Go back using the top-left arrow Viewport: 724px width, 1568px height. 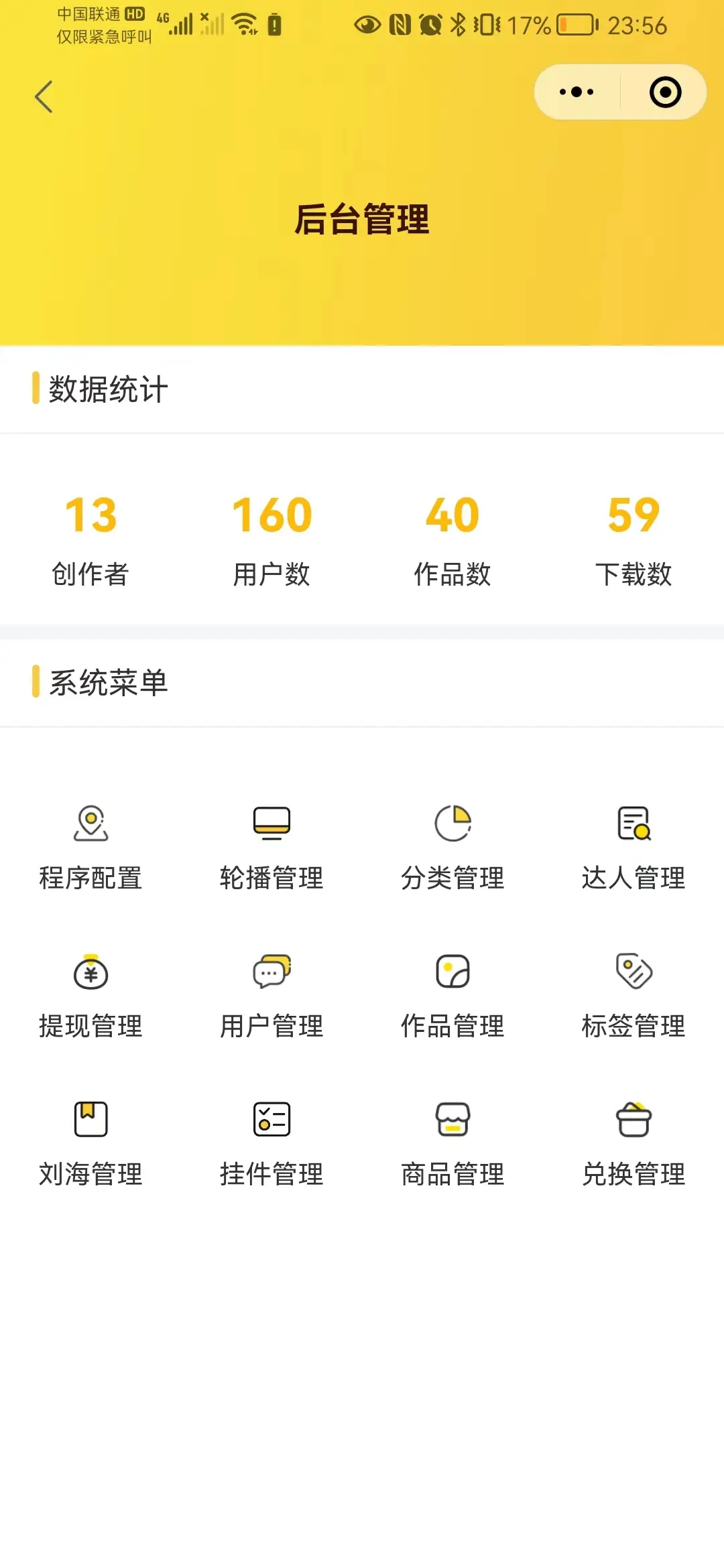[x=44, y=96]
